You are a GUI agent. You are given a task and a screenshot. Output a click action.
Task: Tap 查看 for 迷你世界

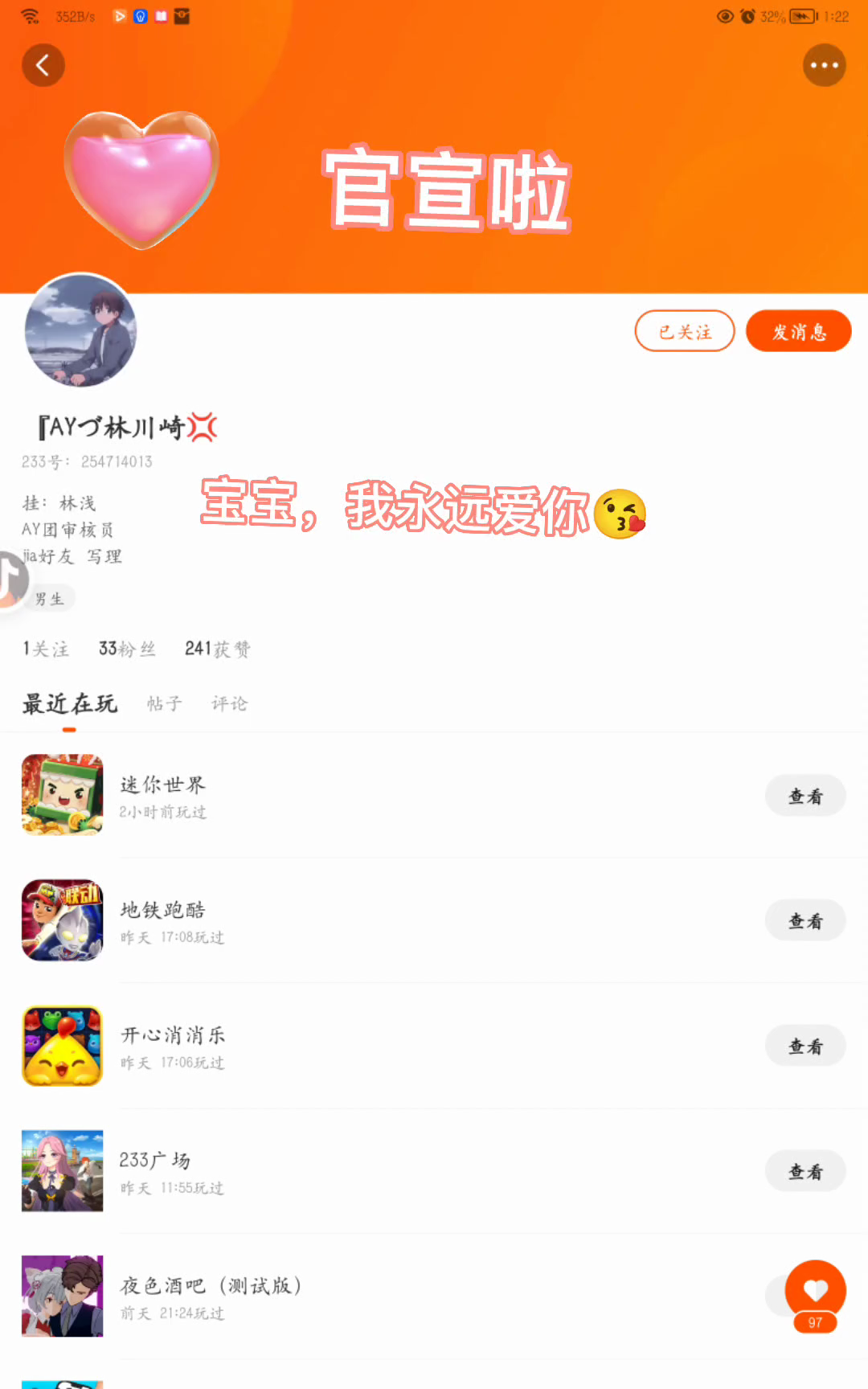point(805,796)
